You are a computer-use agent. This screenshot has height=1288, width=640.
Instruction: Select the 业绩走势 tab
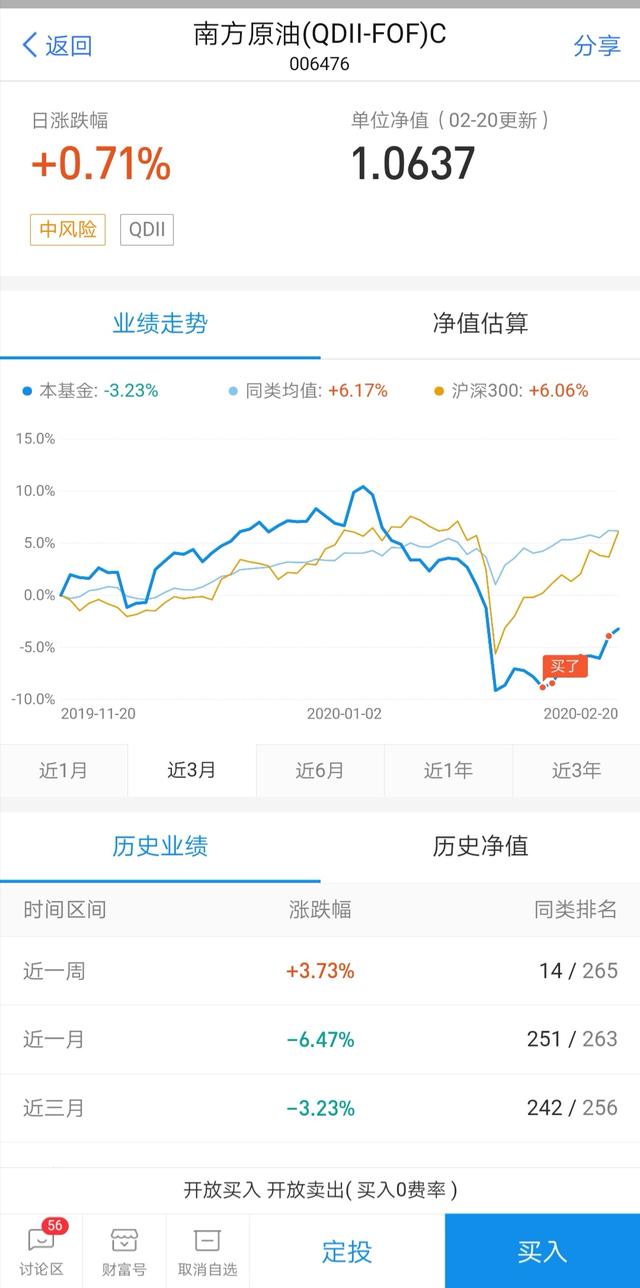(160, 323)
